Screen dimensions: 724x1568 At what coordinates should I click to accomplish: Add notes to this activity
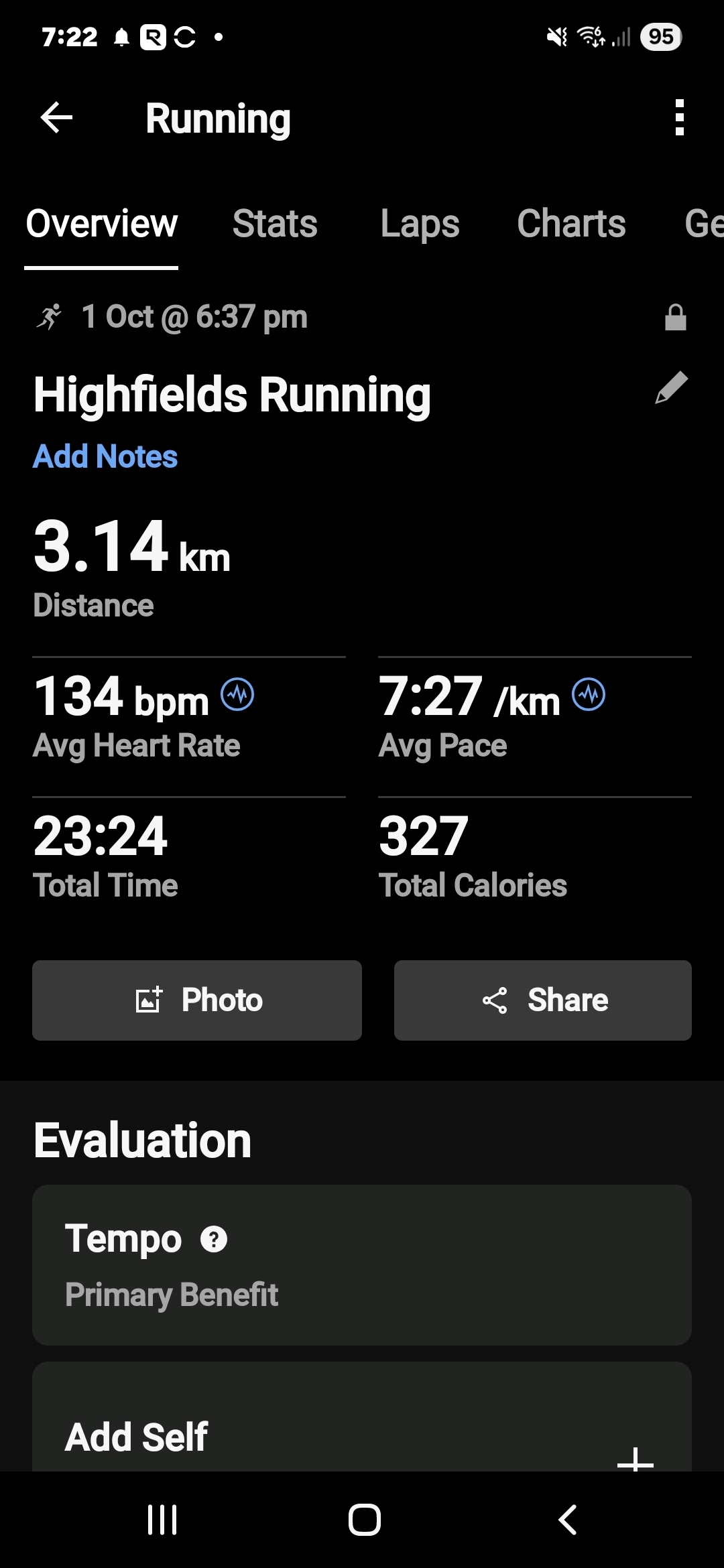pos(105,457)
